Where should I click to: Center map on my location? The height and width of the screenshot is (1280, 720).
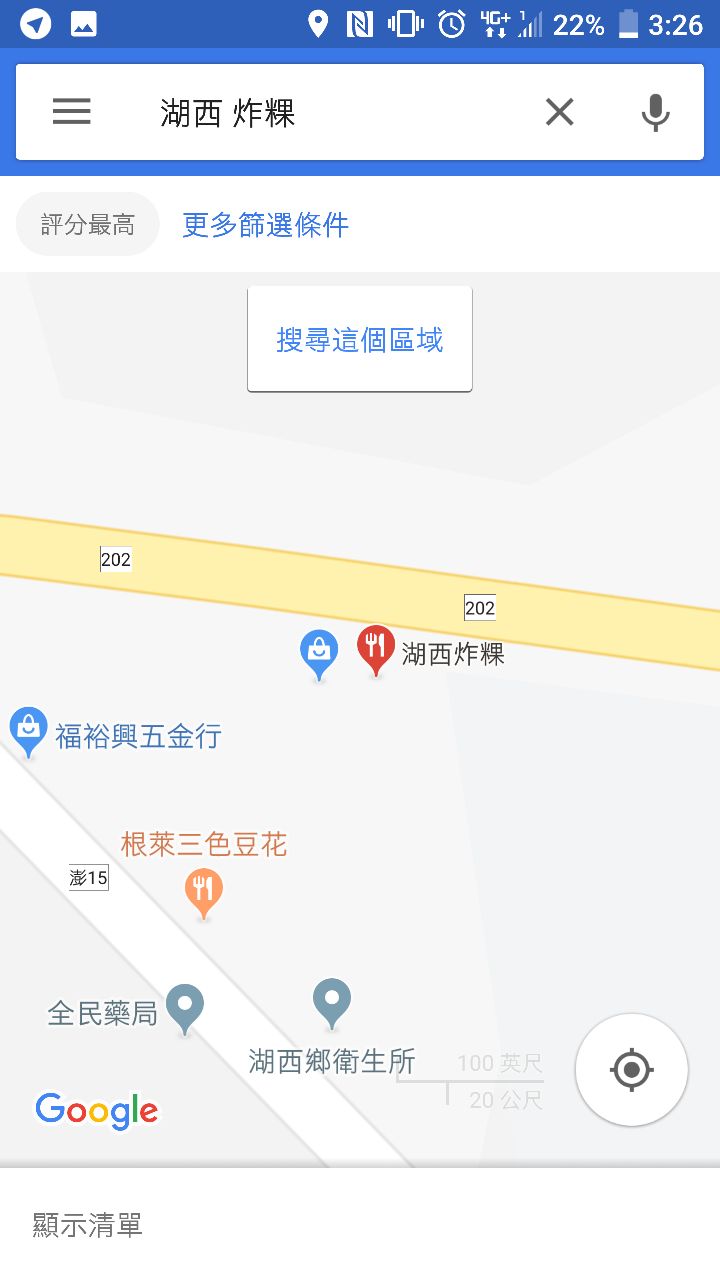pyautogui.click(x=631, y=1070)
